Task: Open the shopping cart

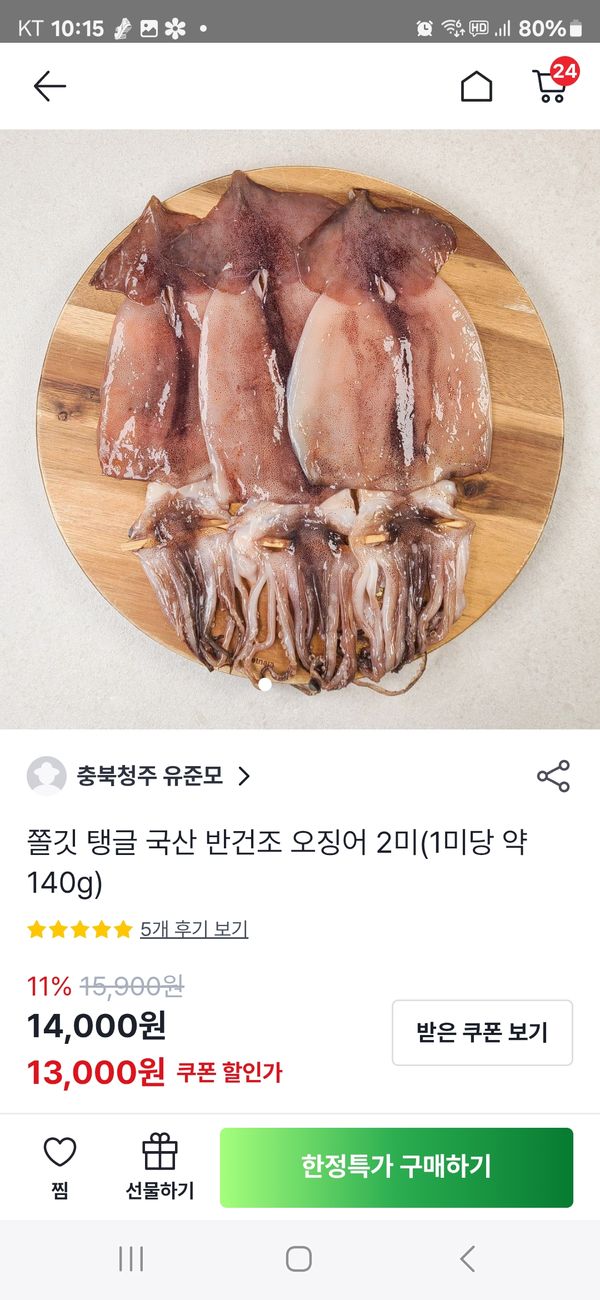Action: (x=550, y=85)
